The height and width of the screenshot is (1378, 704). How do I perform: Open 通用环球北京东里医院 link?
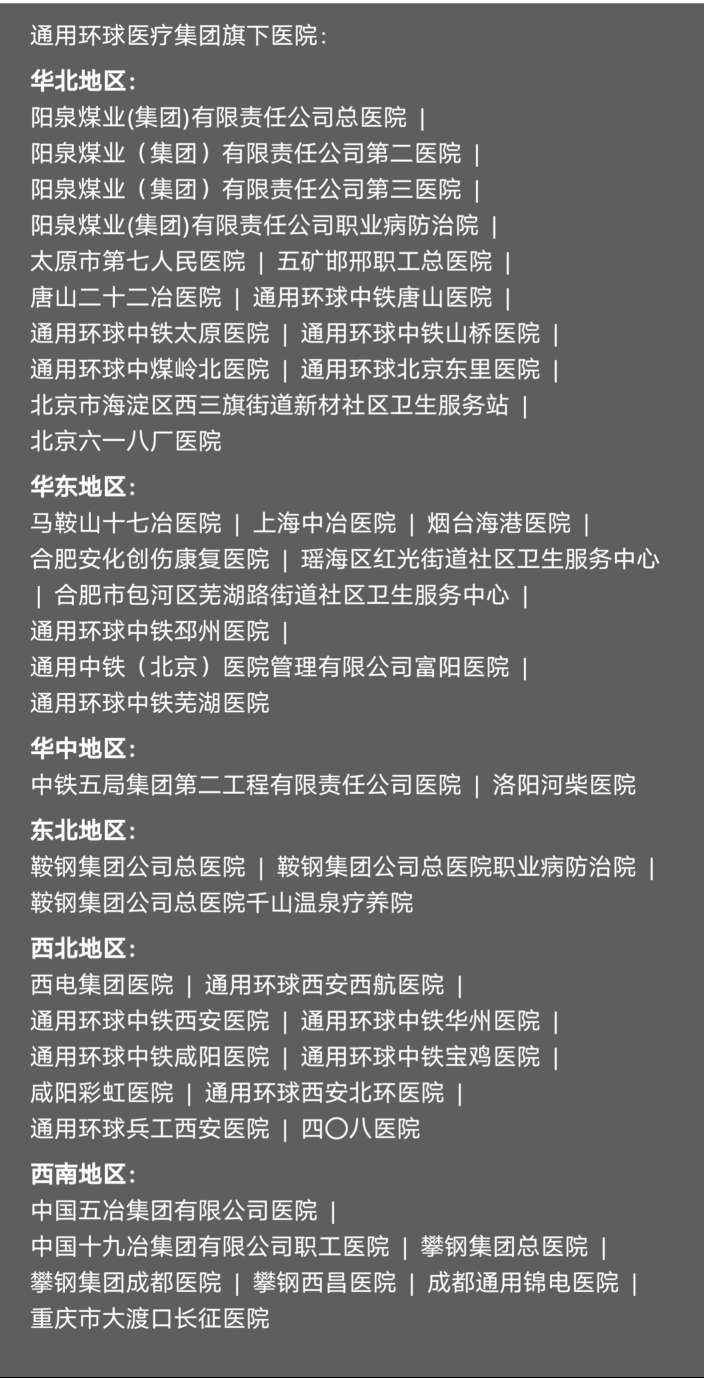tap(420, 370)
